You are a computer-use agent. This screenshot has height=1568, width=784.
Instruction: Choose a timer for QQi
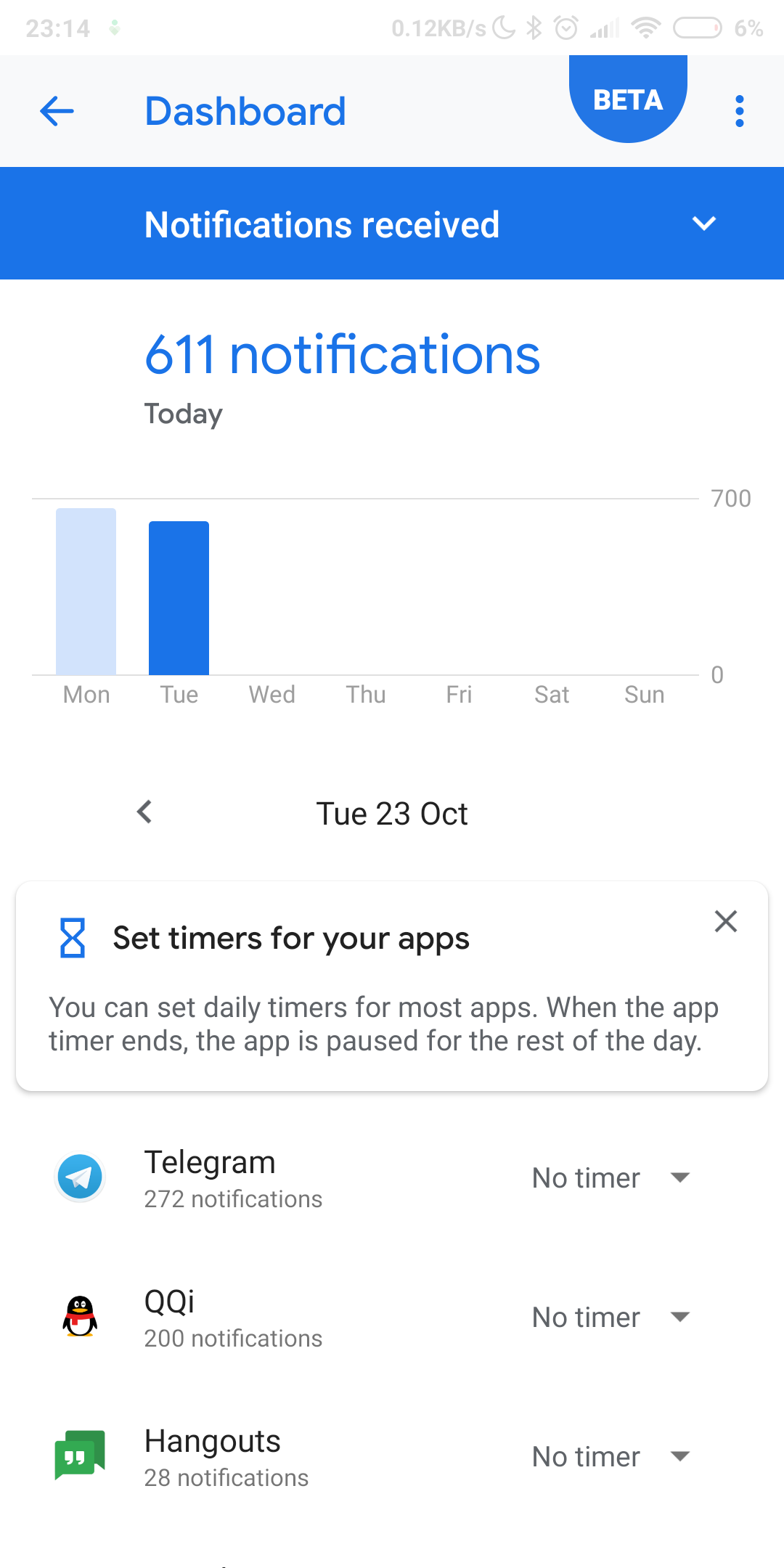[610, 1317]
